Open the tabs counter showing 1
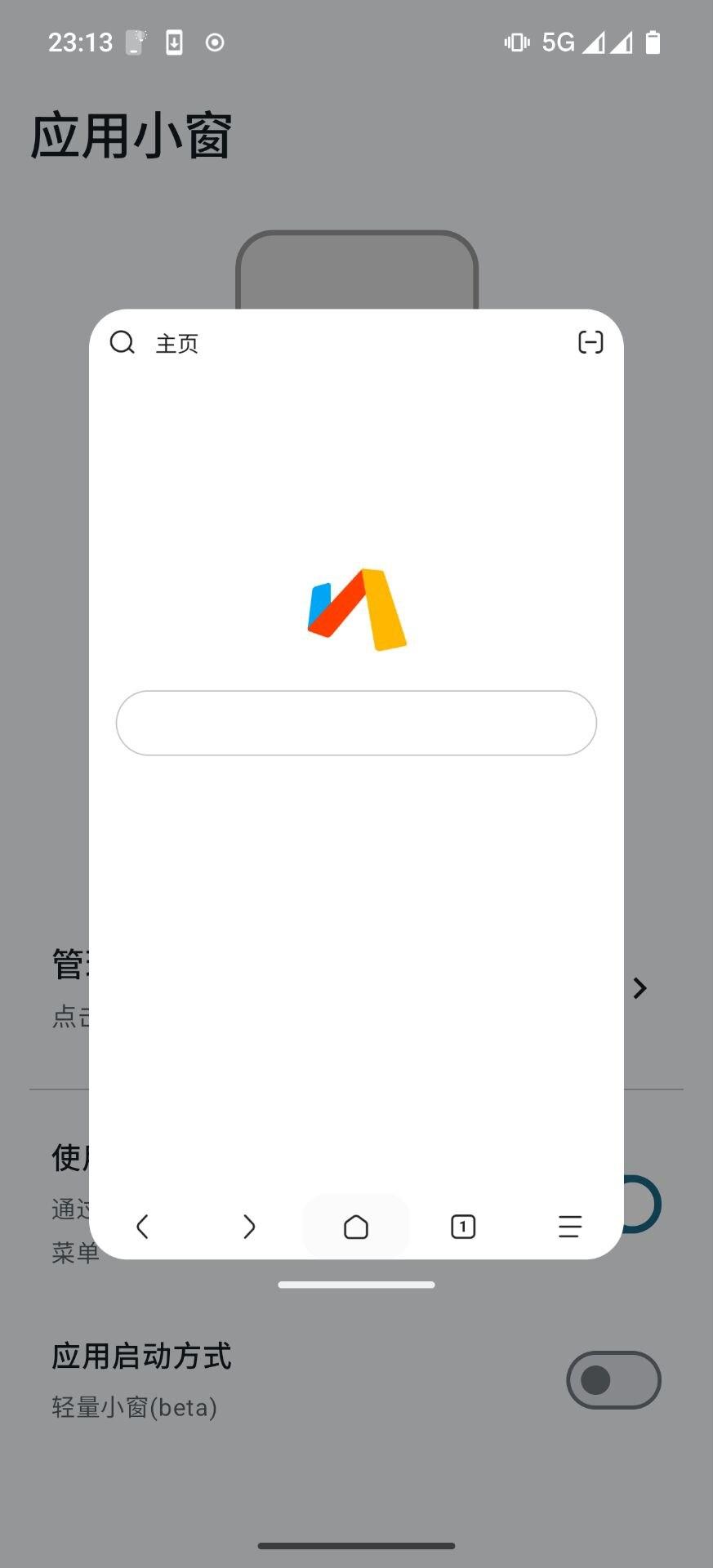 point(463,1226)
